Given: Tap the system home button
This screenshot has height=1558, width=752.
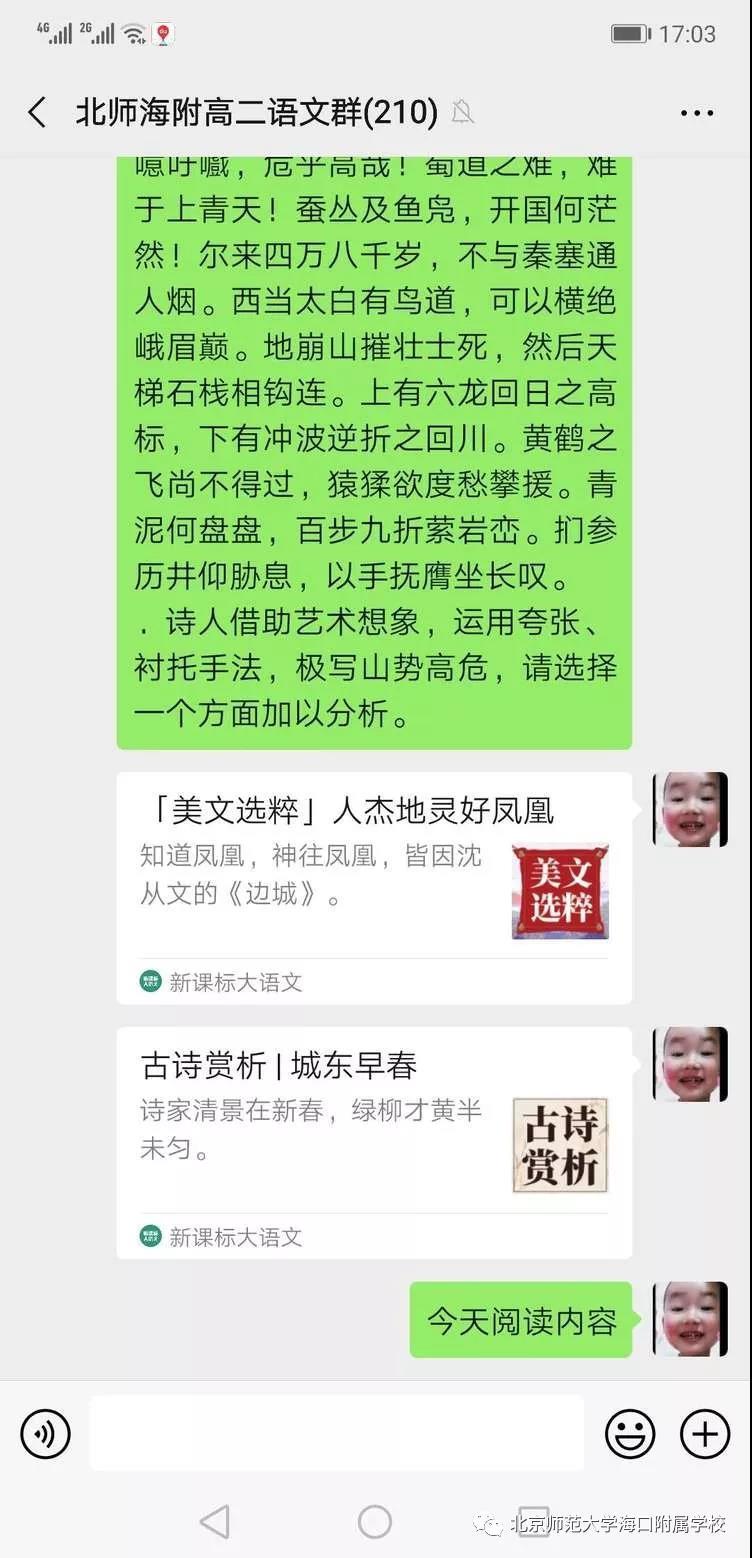Looking at the screenshot, I should tap(375, 1522).
